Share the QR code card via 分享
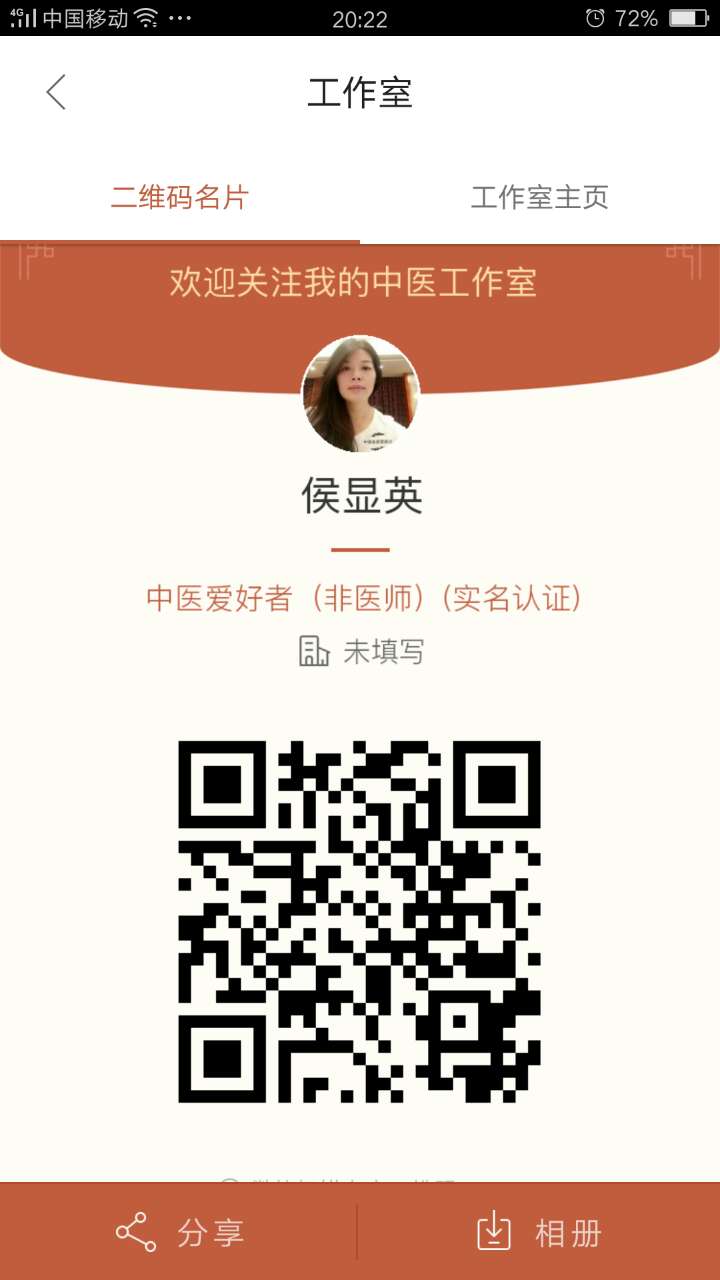Screen dimensions: 720x1280 coord(179,1232)
